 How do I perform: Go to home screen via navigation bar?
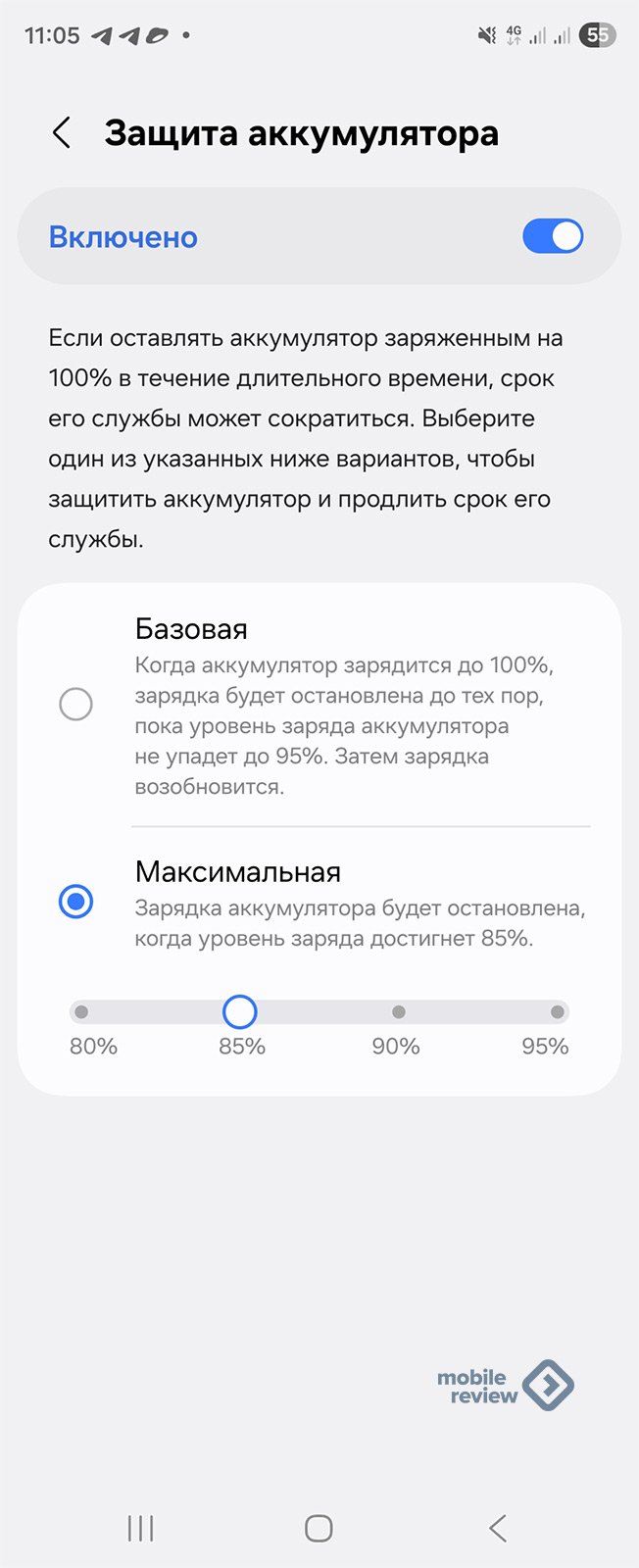[319, 1528]
